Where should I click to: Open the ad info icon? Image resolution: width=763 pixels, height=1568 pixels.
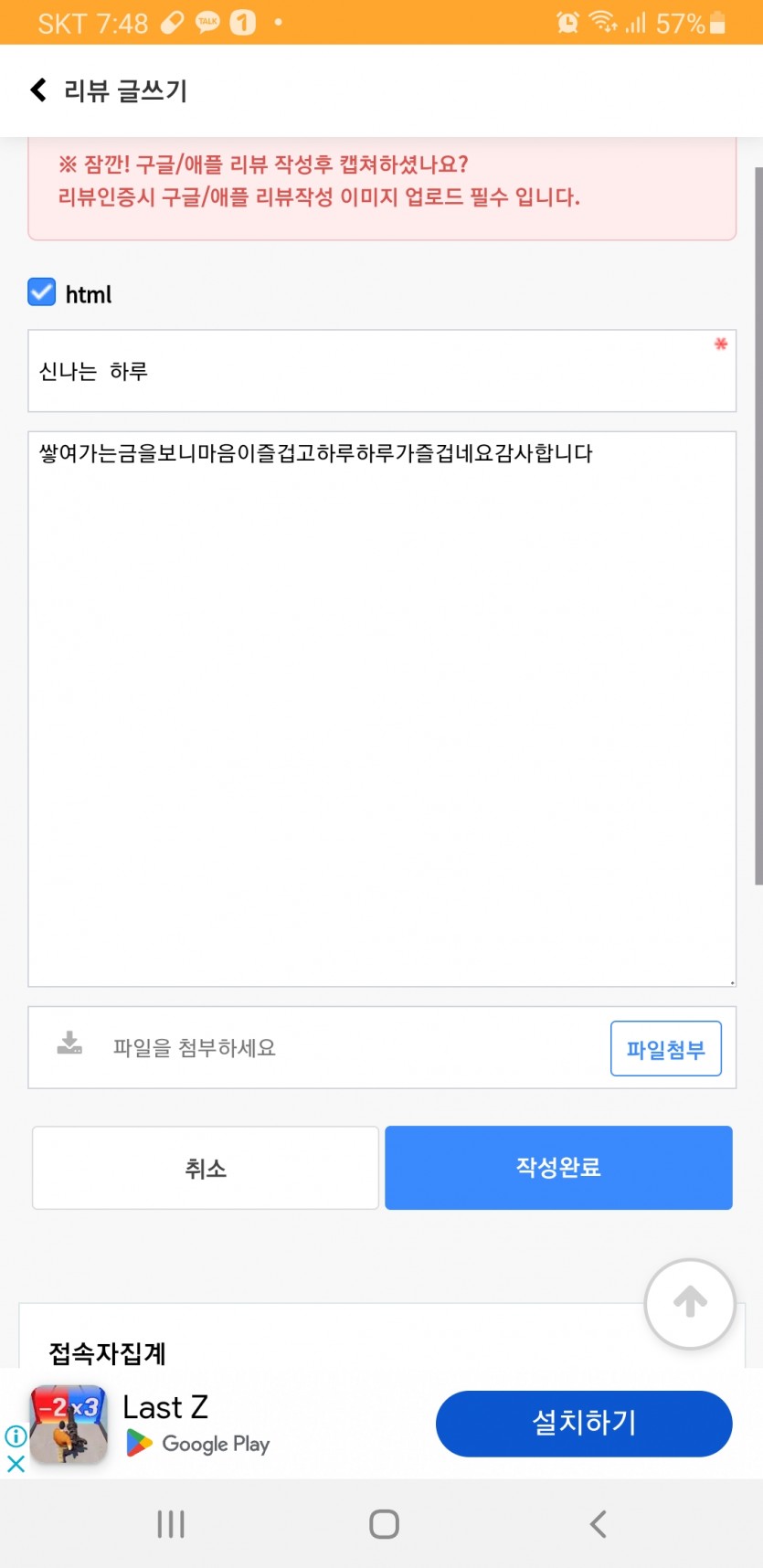[16, 1436]
